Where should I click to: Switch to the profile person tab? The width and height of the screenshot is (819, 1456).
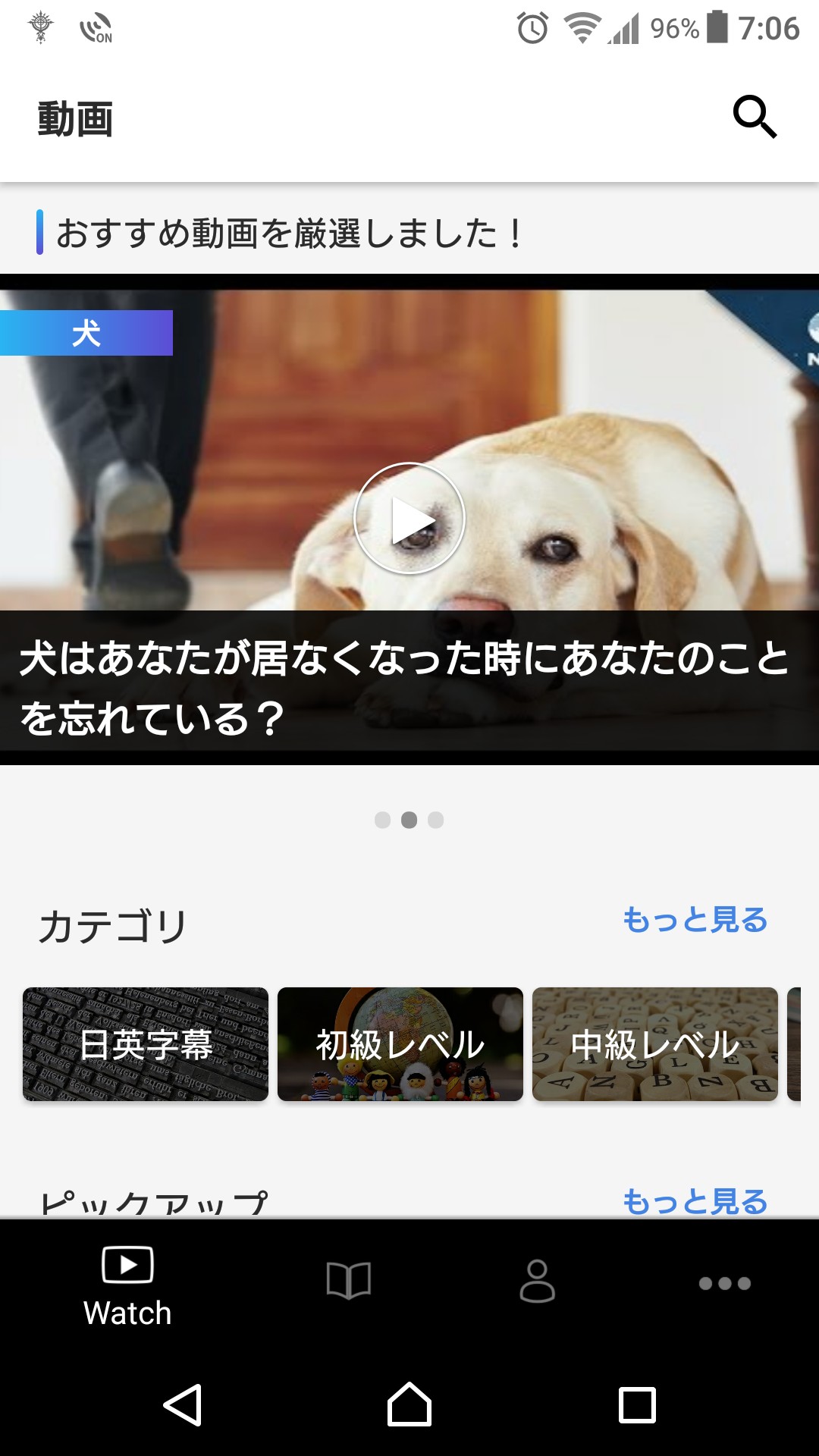pos(537,1282)
